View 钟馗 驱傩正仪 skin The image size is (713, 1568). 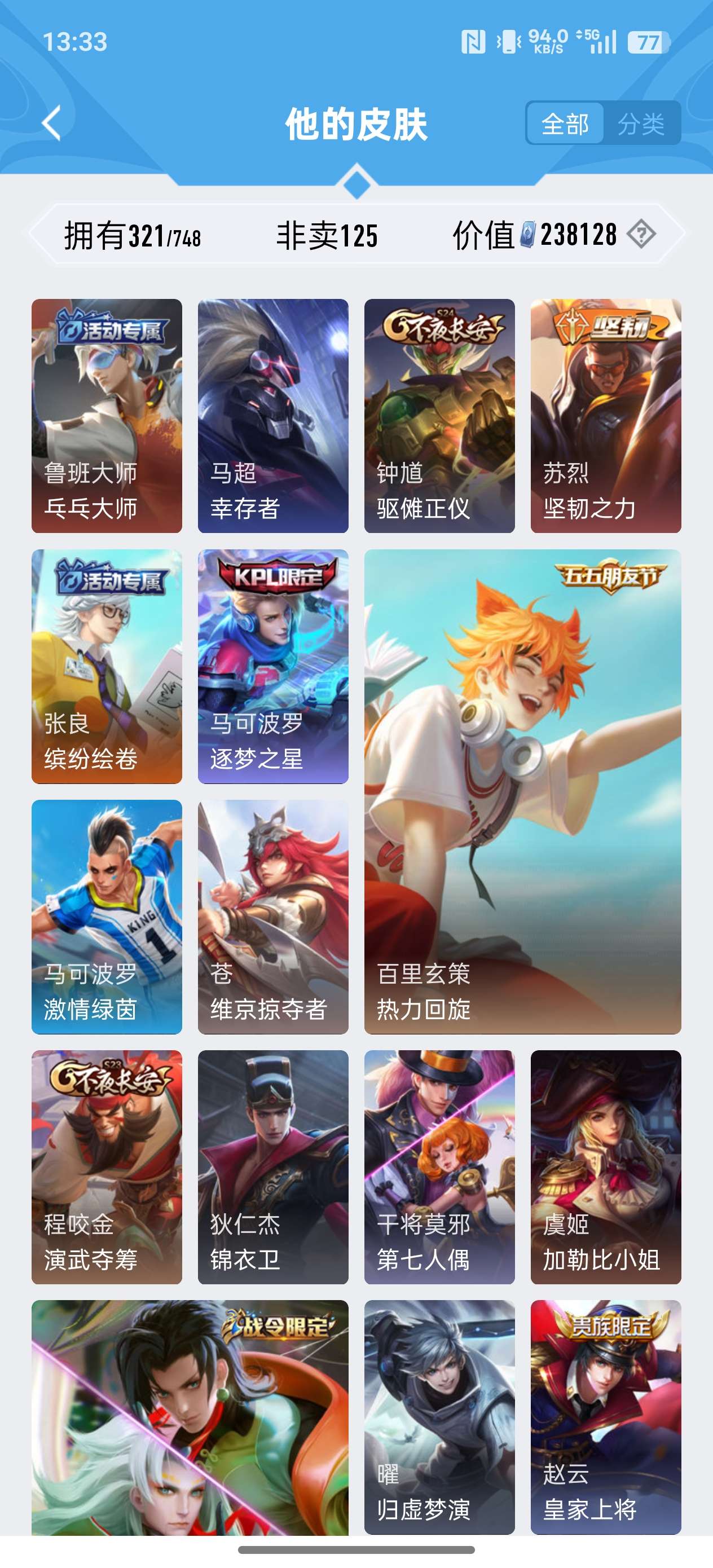439,416
